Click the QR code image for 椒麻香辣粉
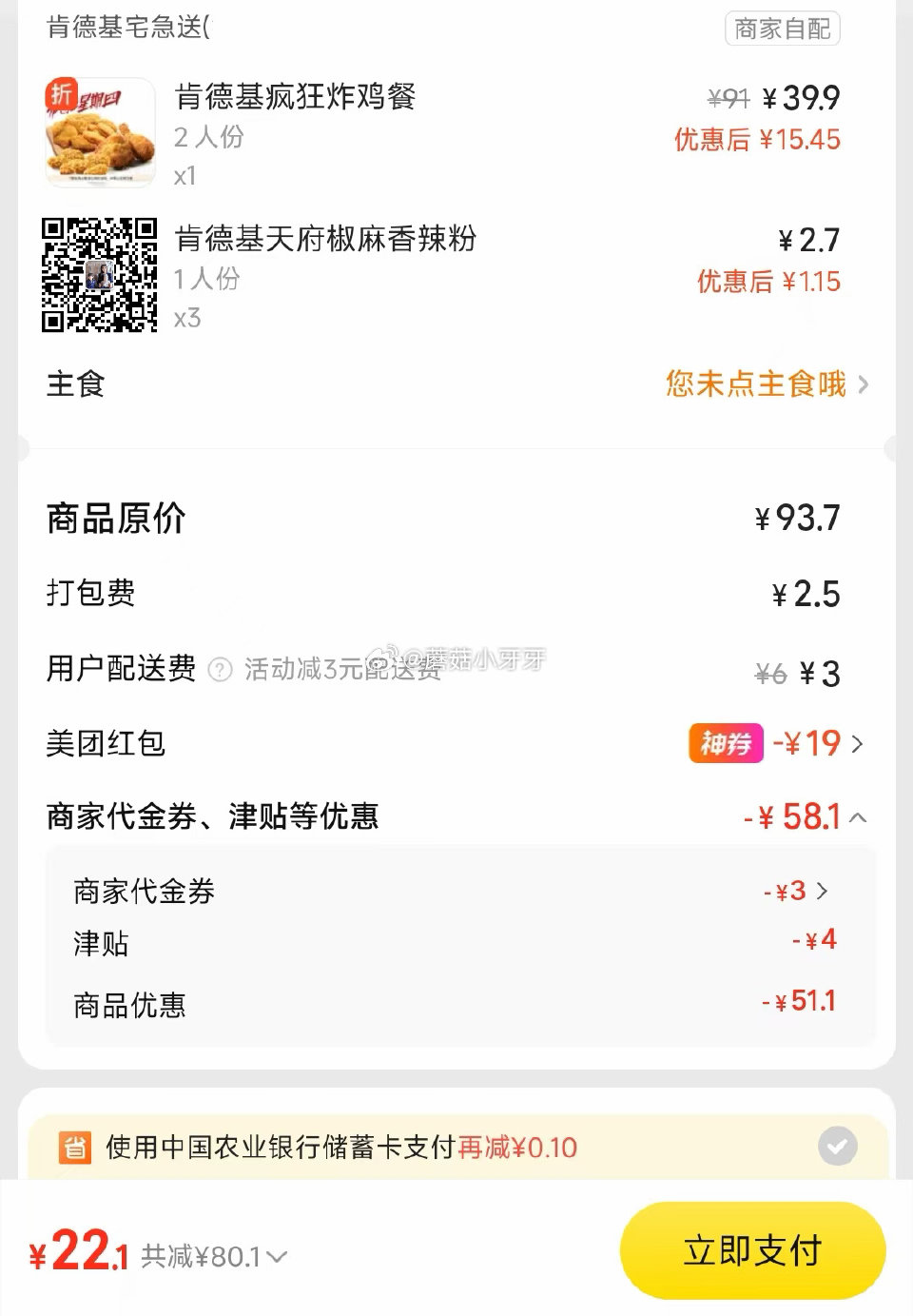This screenshot has width=913, height=1316. tap(100, 273)
